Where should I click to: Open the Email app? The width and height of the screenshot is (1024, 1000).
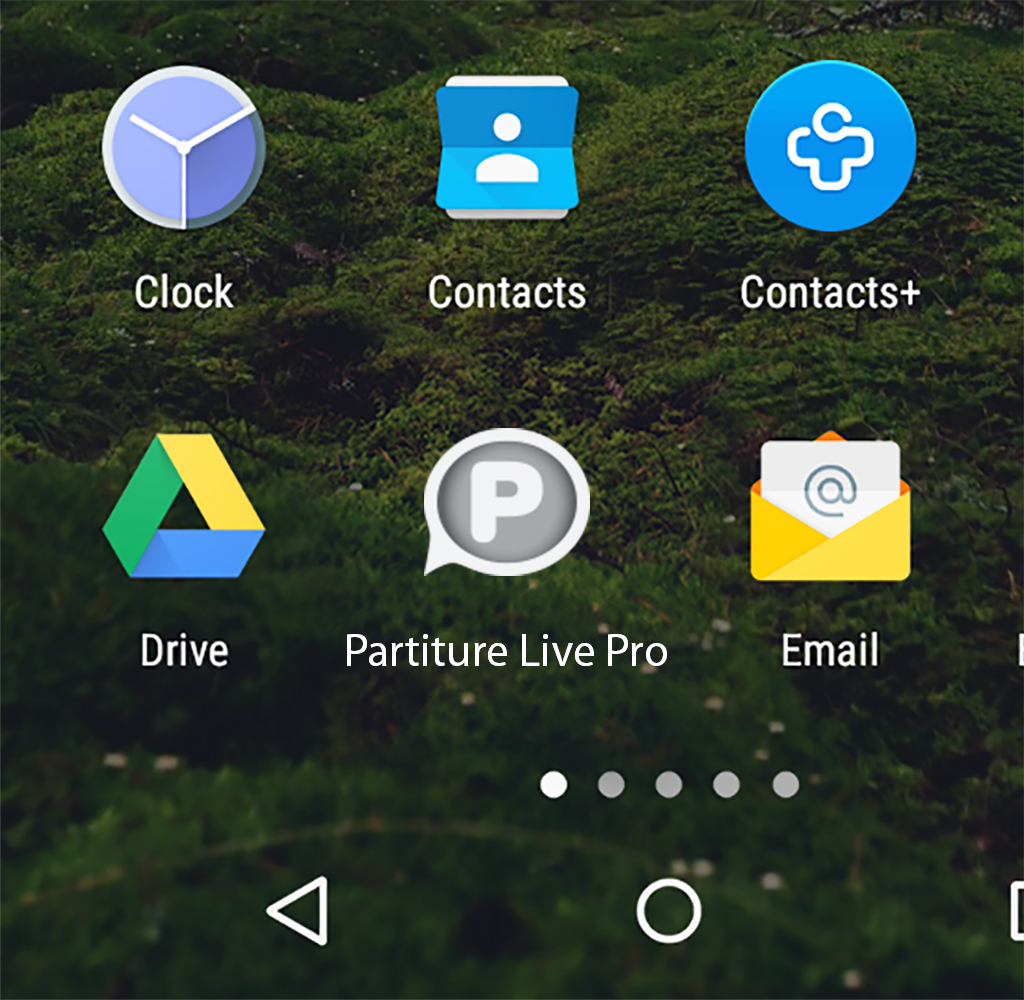coord(830,508)
